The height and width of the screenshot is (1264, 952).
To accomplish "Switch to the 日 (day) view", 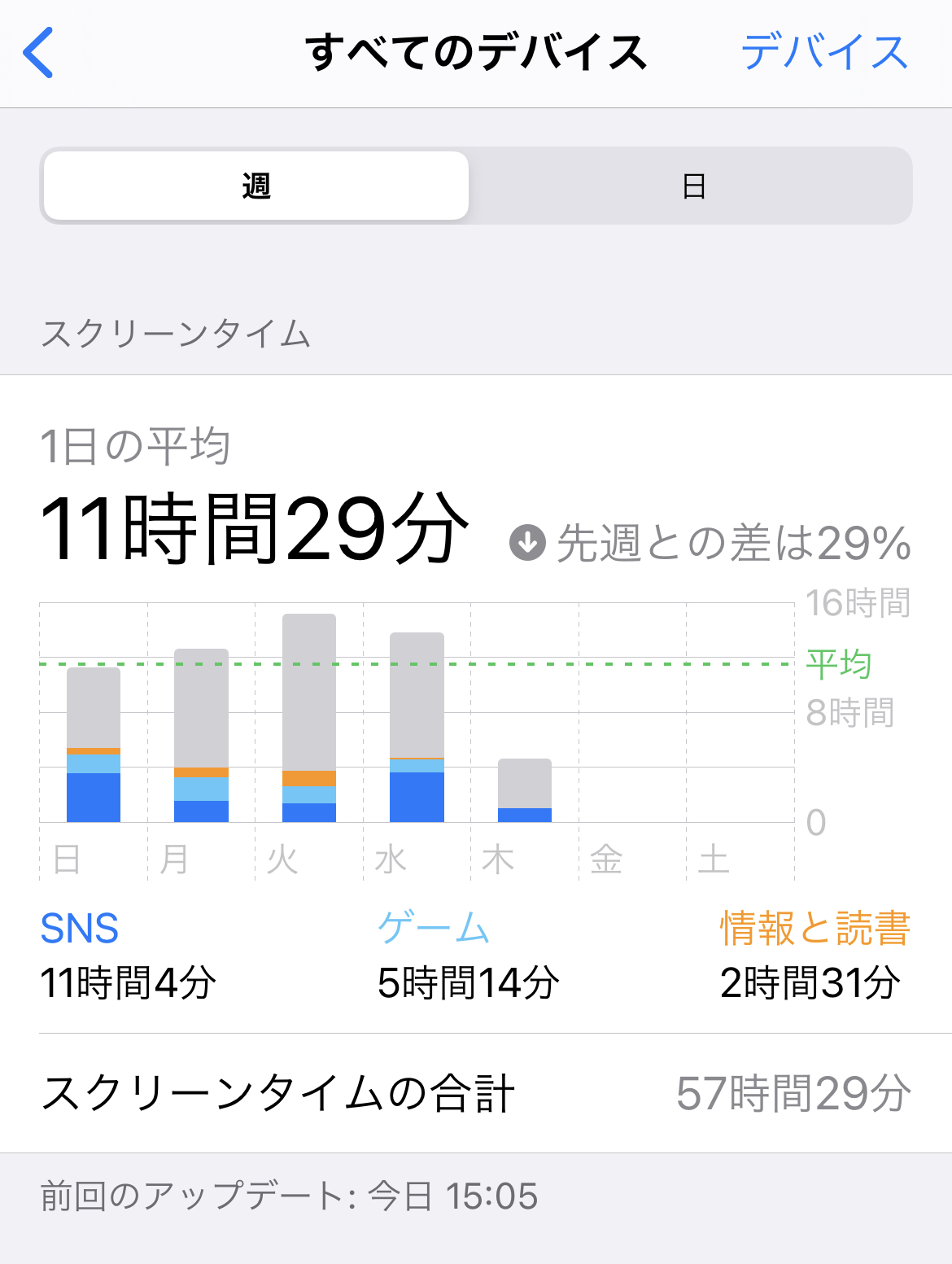I will pos(692,186).
